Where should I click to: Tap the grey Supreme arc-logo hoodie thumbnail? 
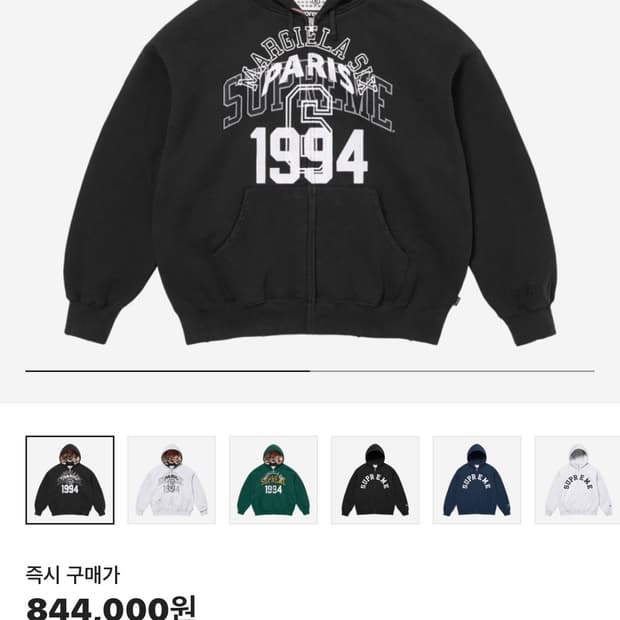578,480
